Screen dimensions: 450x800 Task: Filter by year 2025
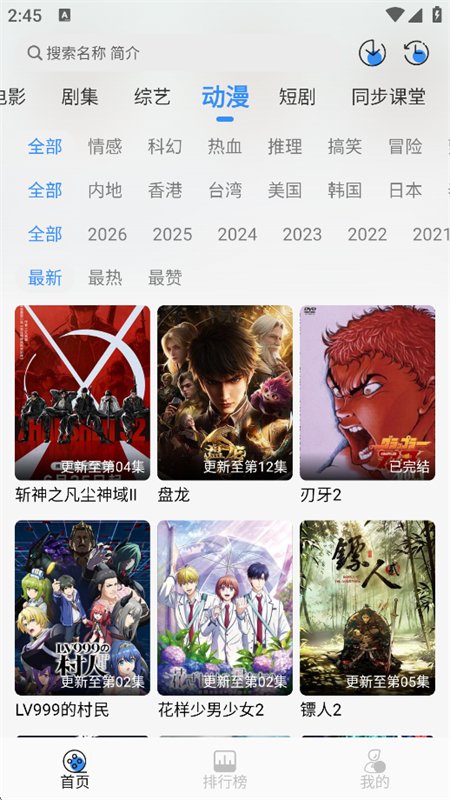172,234
